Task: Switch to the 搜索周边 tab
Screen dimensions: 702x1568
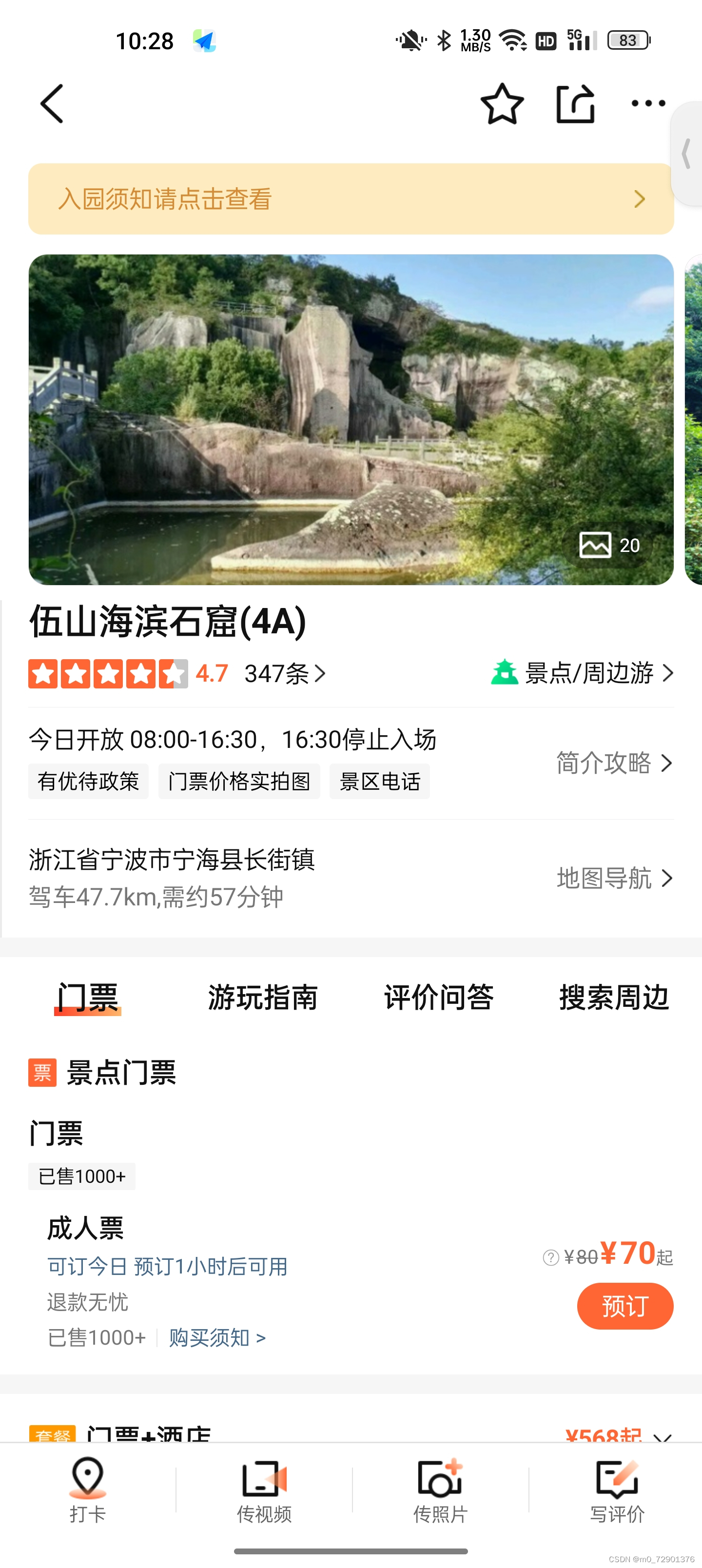Action: click(614, 997)
